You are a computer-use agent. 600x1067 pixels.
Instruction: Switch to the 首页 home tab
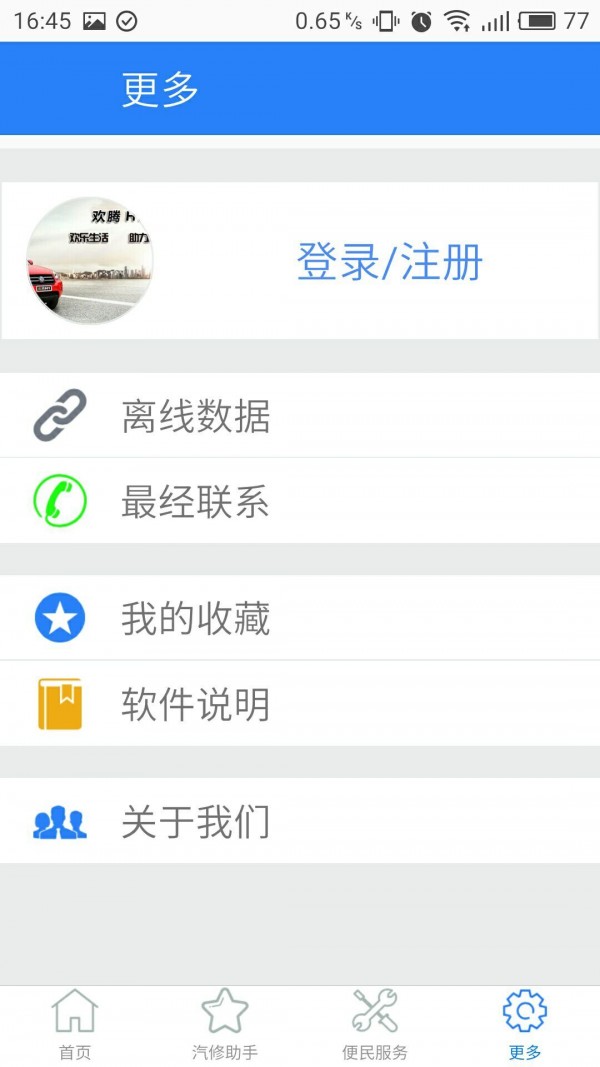(x=75, y=1025)
